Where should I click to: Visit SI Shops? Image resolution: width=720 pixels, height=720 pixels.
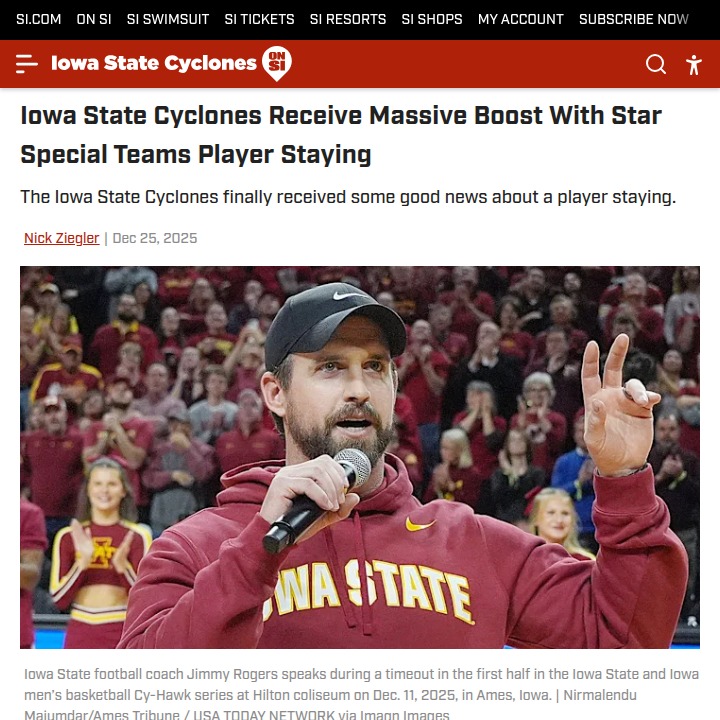pyautogui.click(x=432, y=19)
